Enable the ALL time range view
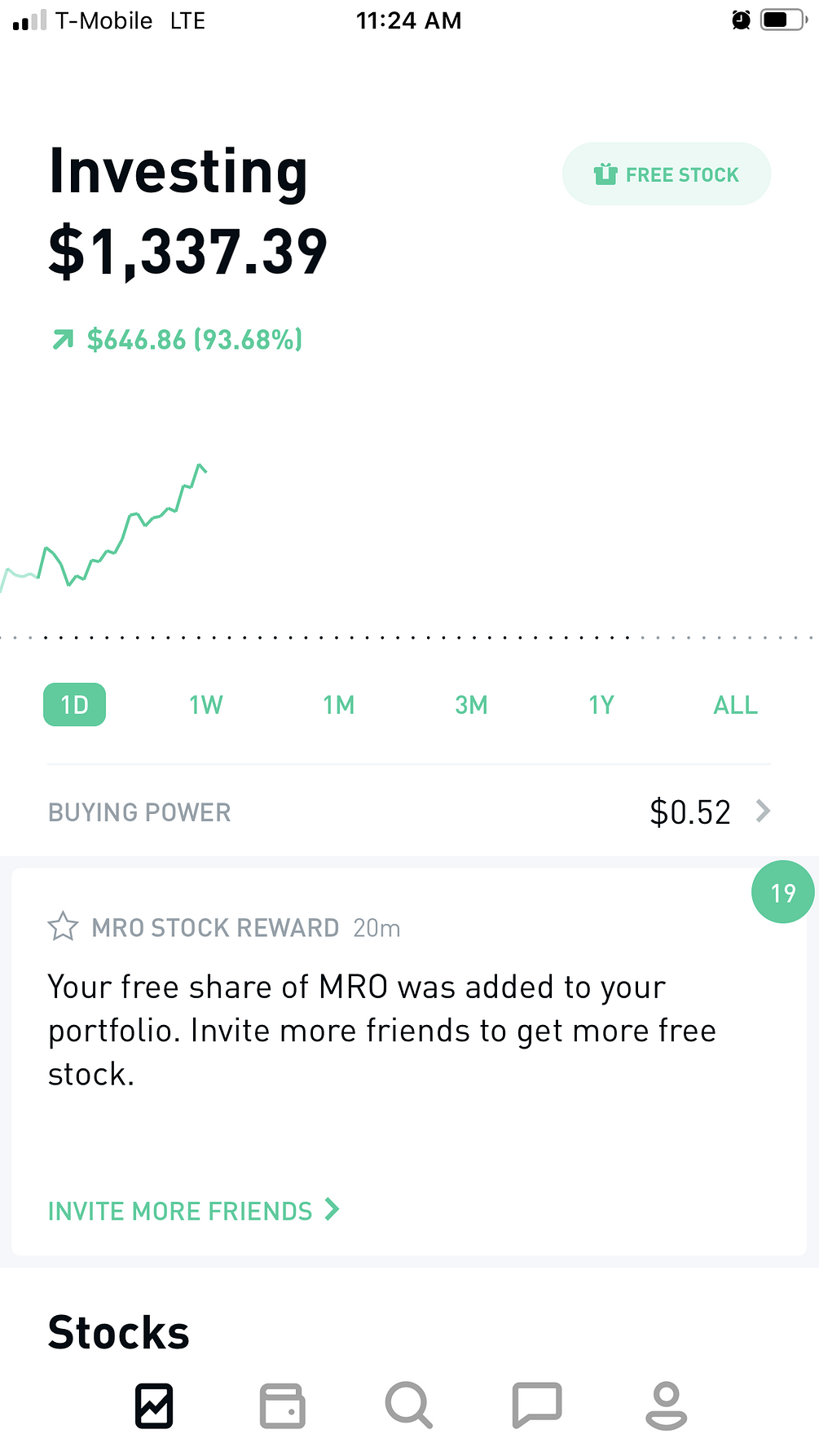819x1456 pixels. click(x=734, y=704)
